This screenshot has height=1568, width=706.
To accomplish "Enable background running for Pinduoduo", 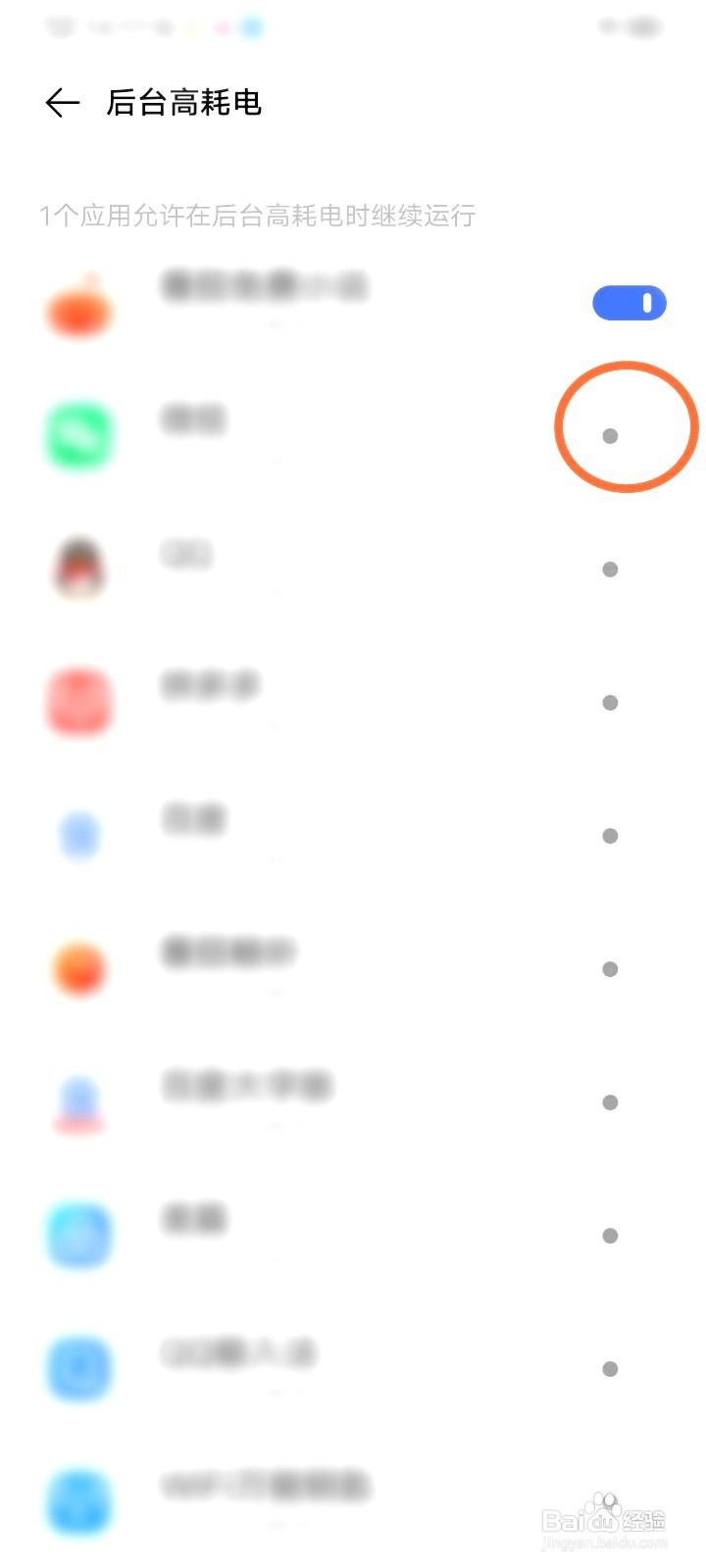I will point(610,703).
